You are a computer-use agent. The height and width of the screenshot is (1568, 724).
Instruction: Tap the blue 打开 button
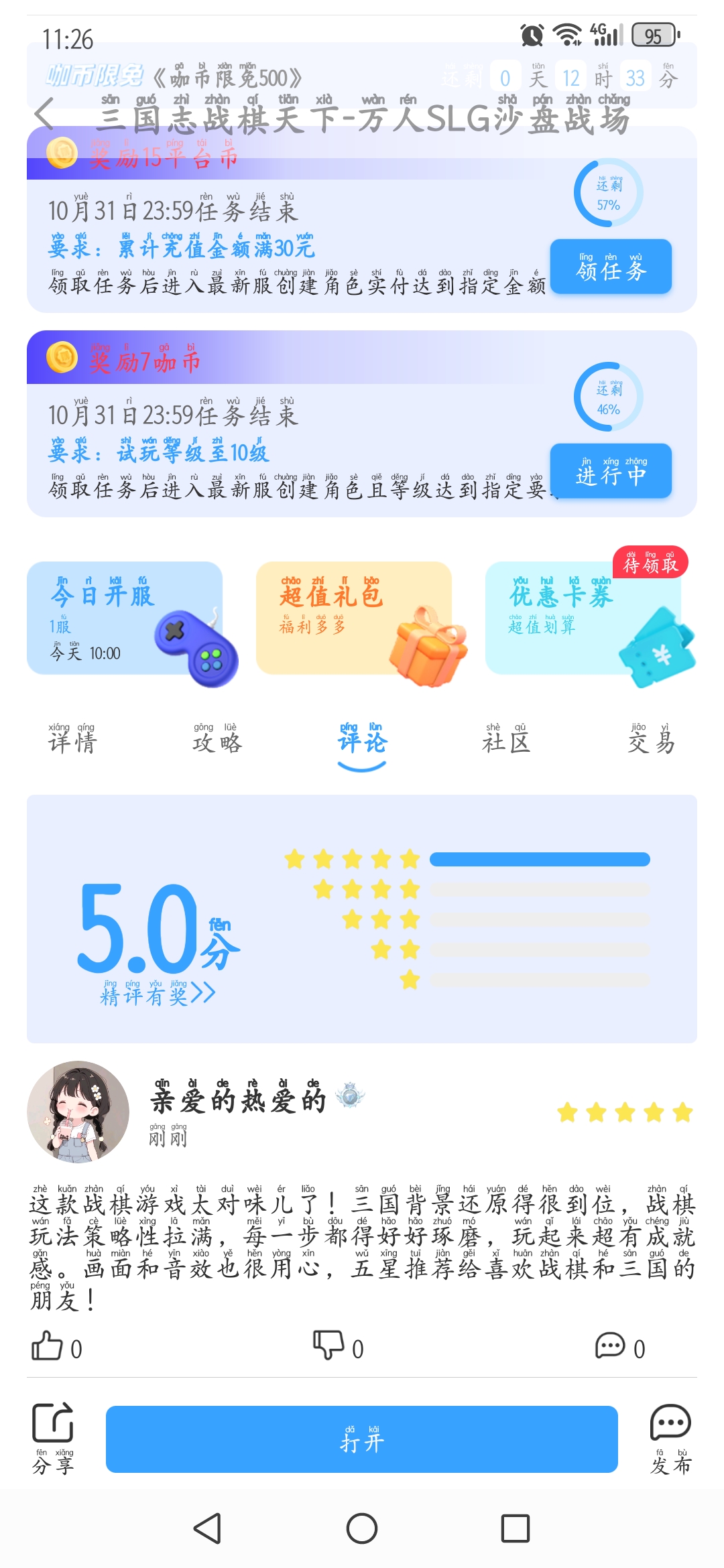point(362,1439)
